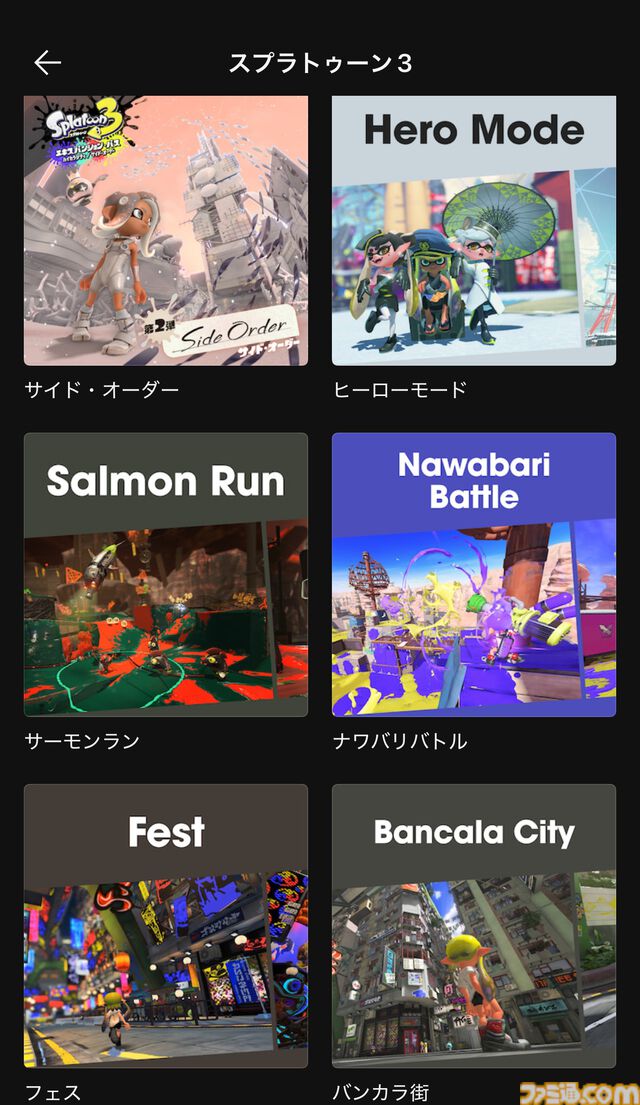Open the Salmon Run collection

tap(166, 575)
